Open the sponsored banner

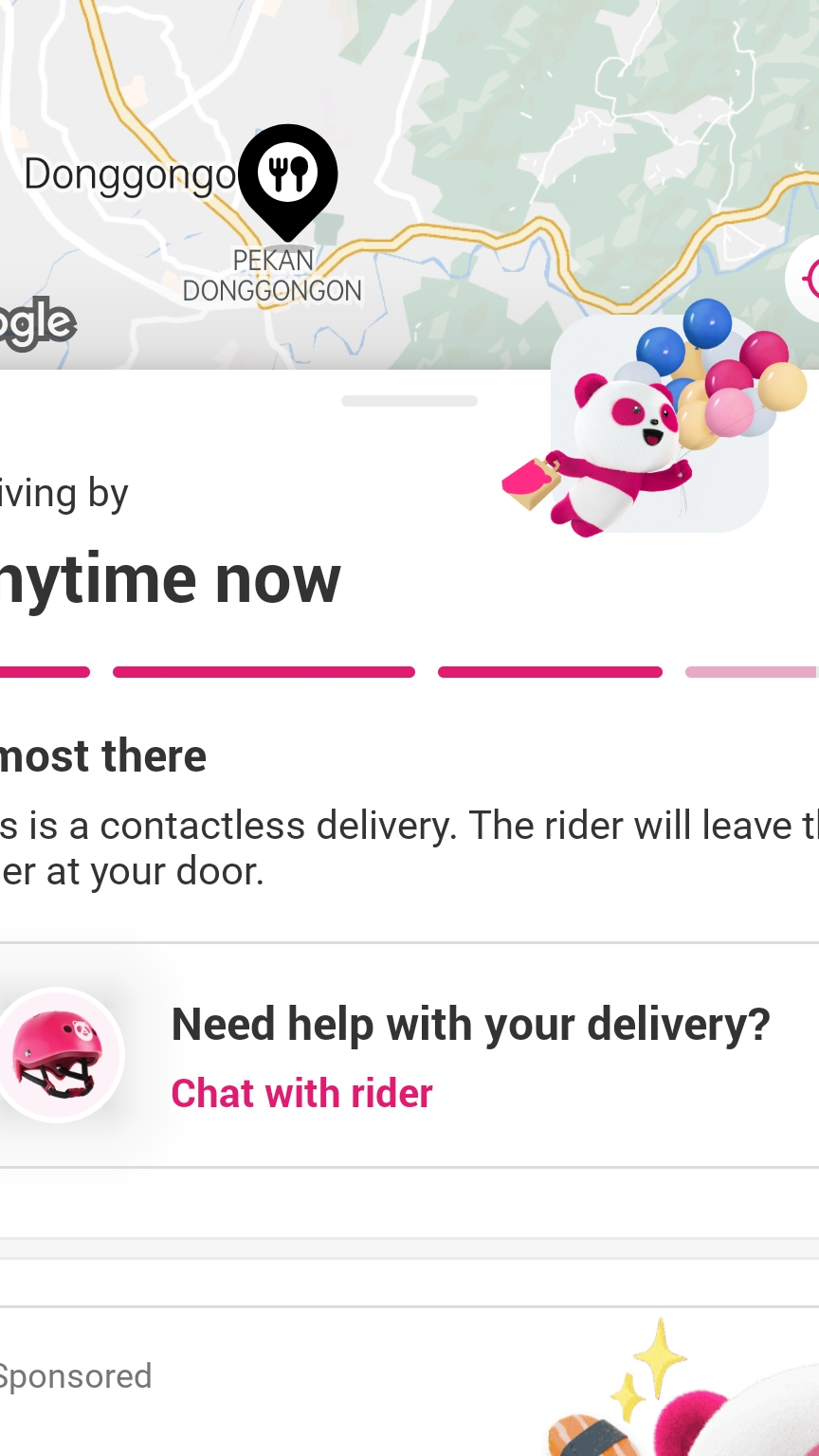coord(409,1382)
